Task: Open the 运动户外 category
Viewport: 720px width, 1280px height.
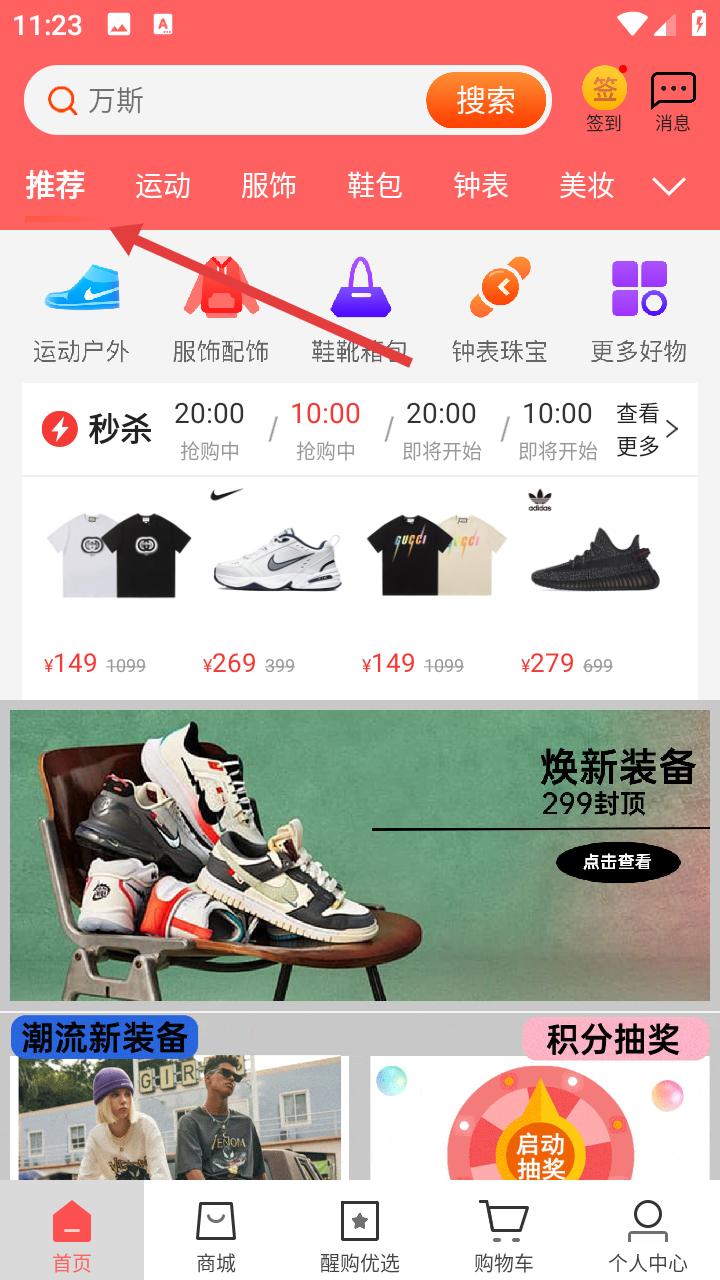Action: pos(81,310)
